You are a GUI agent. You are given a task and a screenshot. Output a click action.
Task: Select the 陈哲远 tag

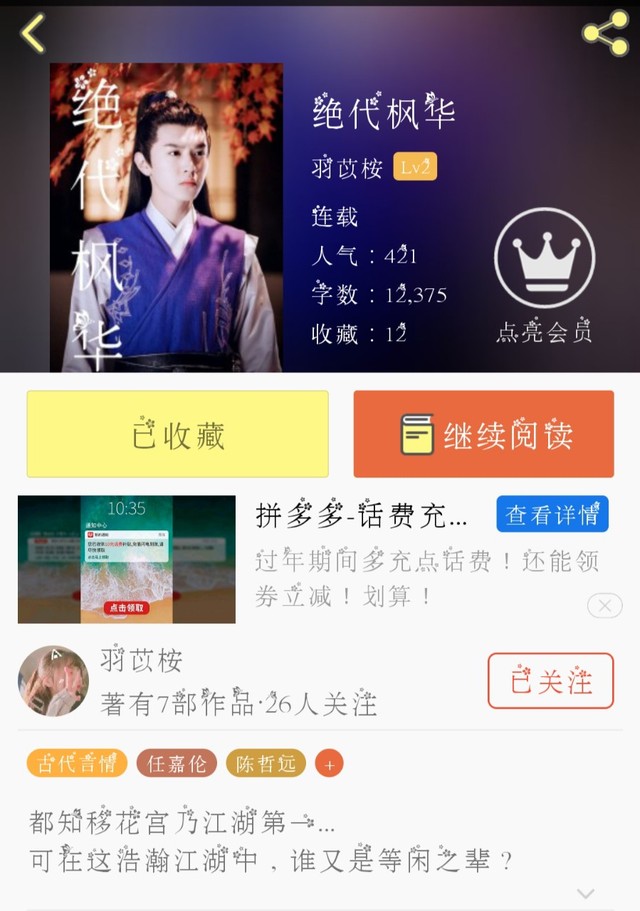click(266, 763)
